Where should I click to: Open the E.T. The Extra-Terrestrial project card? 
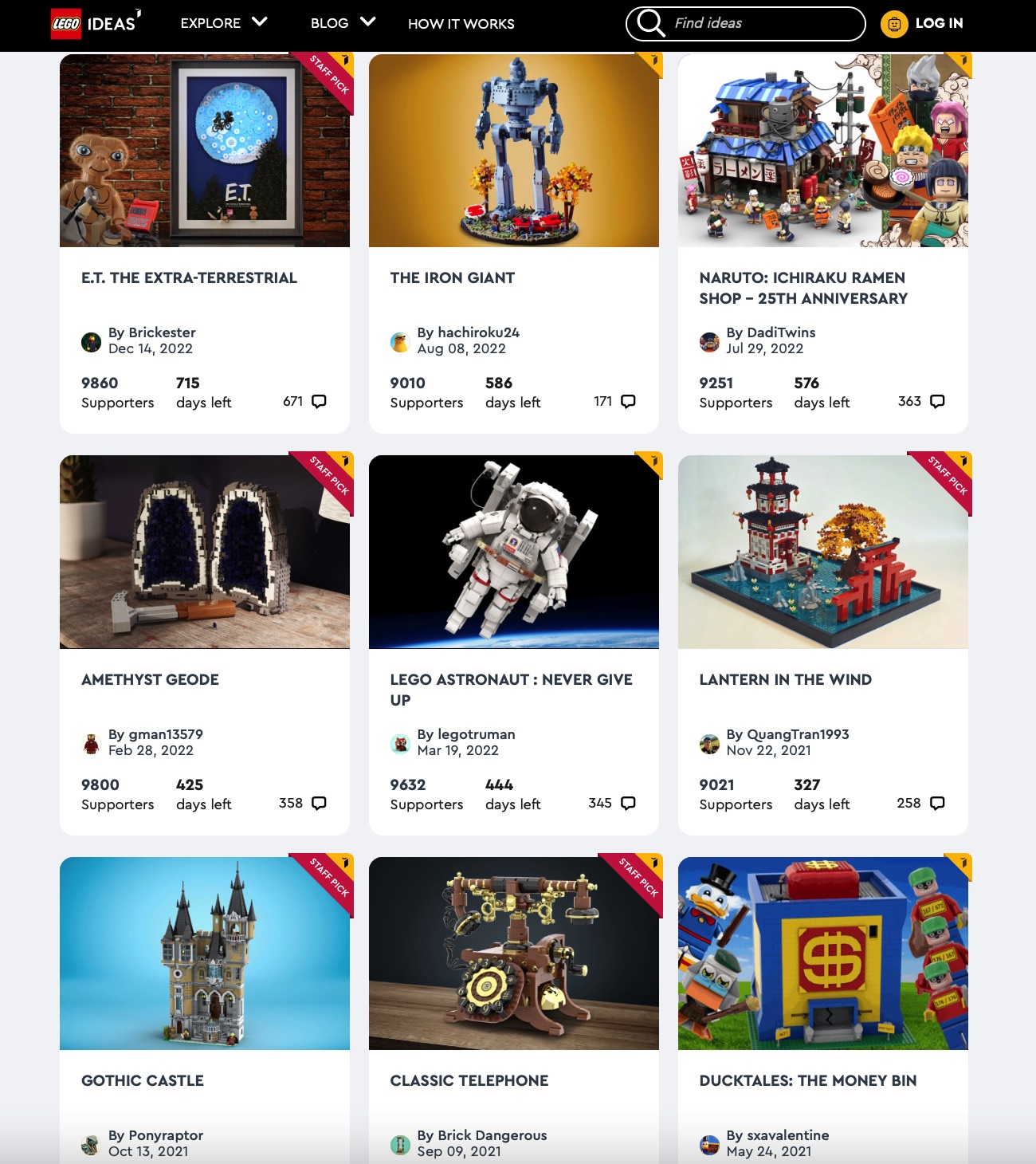(189, 278)
